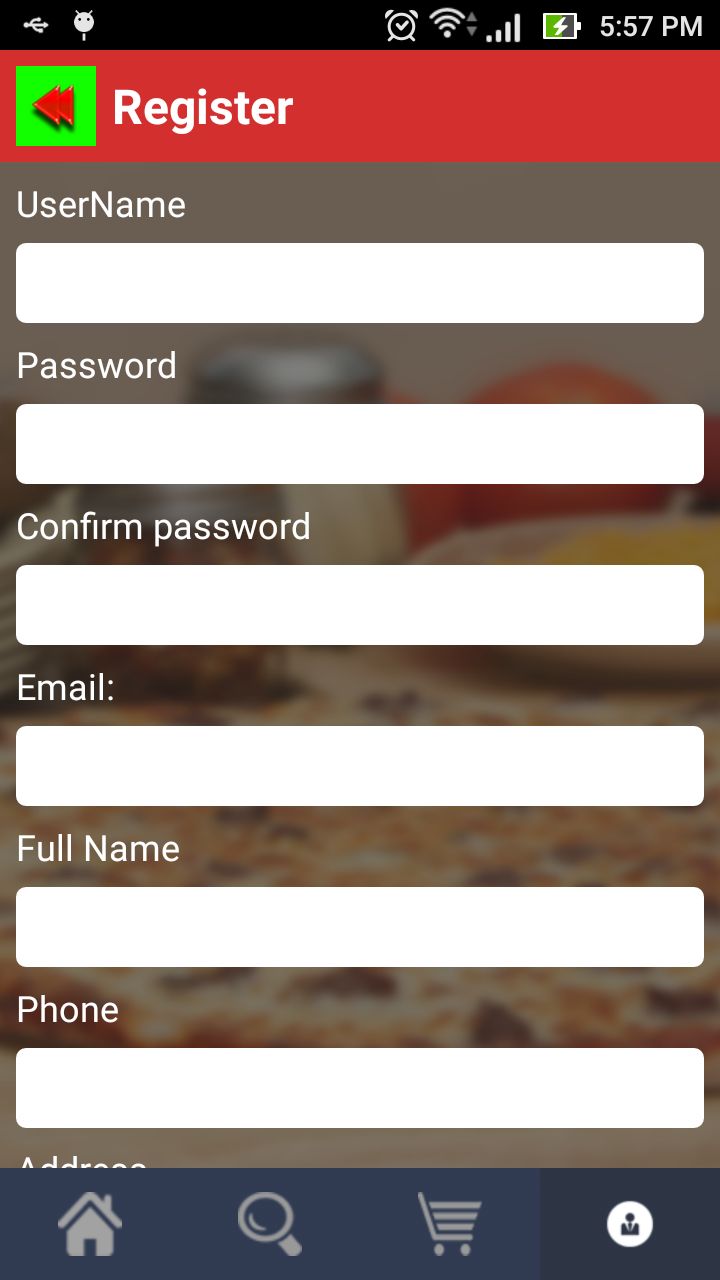This screenshot has height=1280, width=720.
Task: View the shopping cart tab
Action: pos(450,1224)
